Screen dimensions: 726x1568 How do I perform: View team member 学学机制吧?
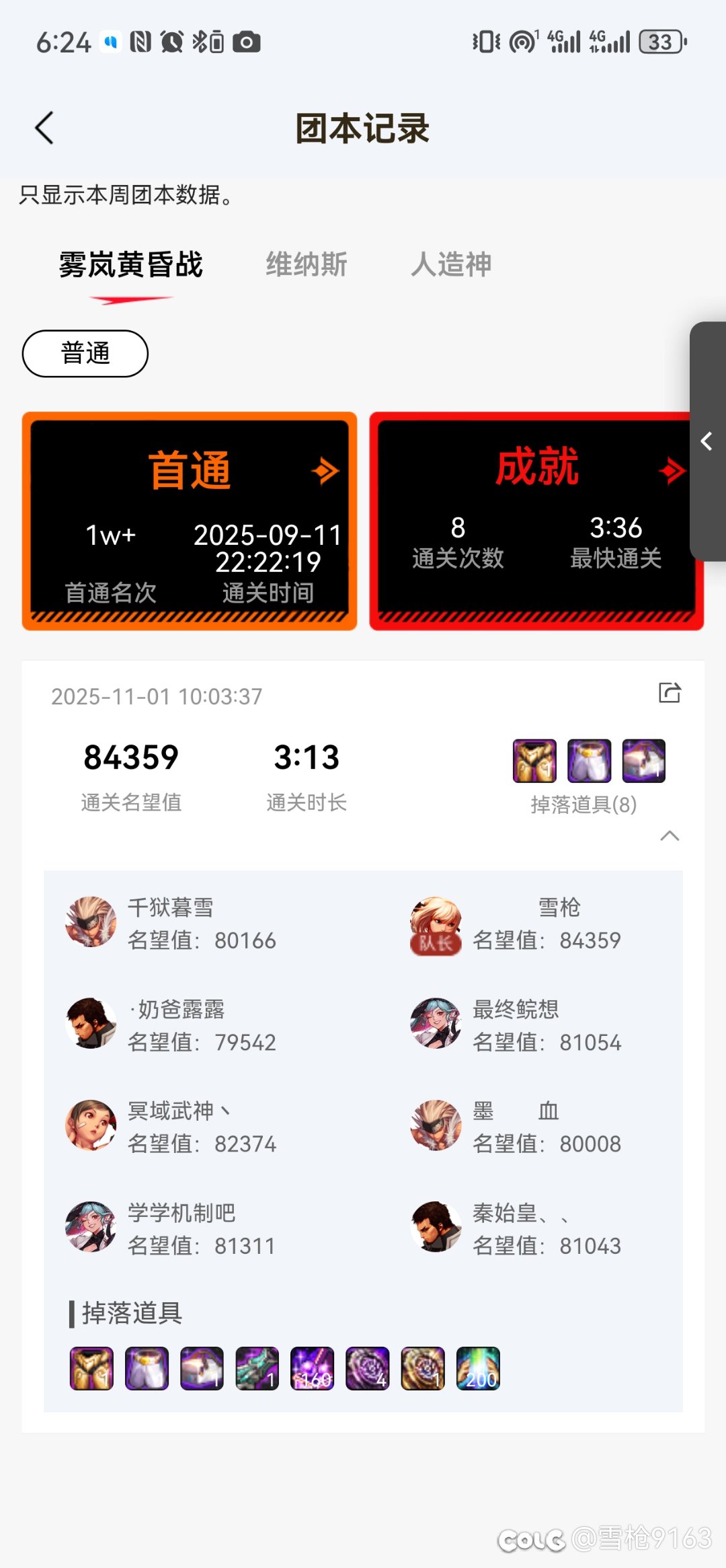[x=171, y=1228]
